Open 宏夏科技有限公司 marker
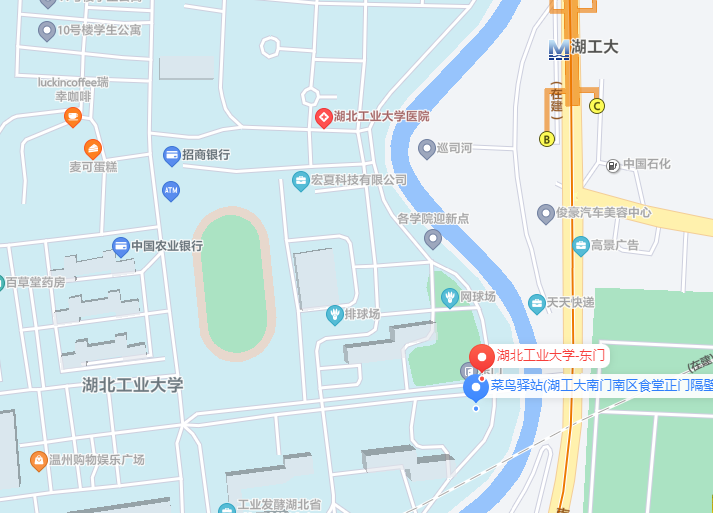Image resolution: width=713 pixels, height=513 pixels. [x=300, y=181]
